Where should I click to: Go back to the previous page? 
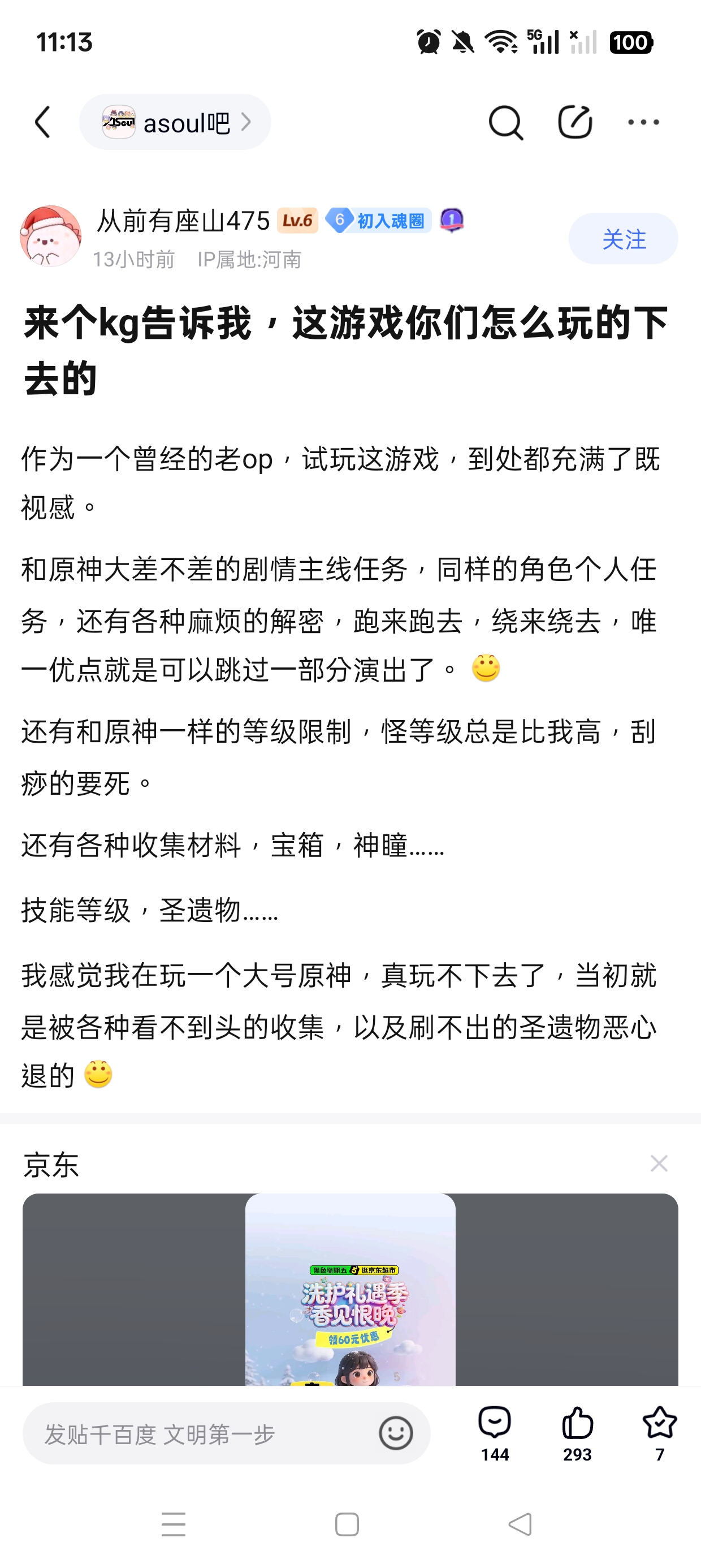(x=42, y=122)
